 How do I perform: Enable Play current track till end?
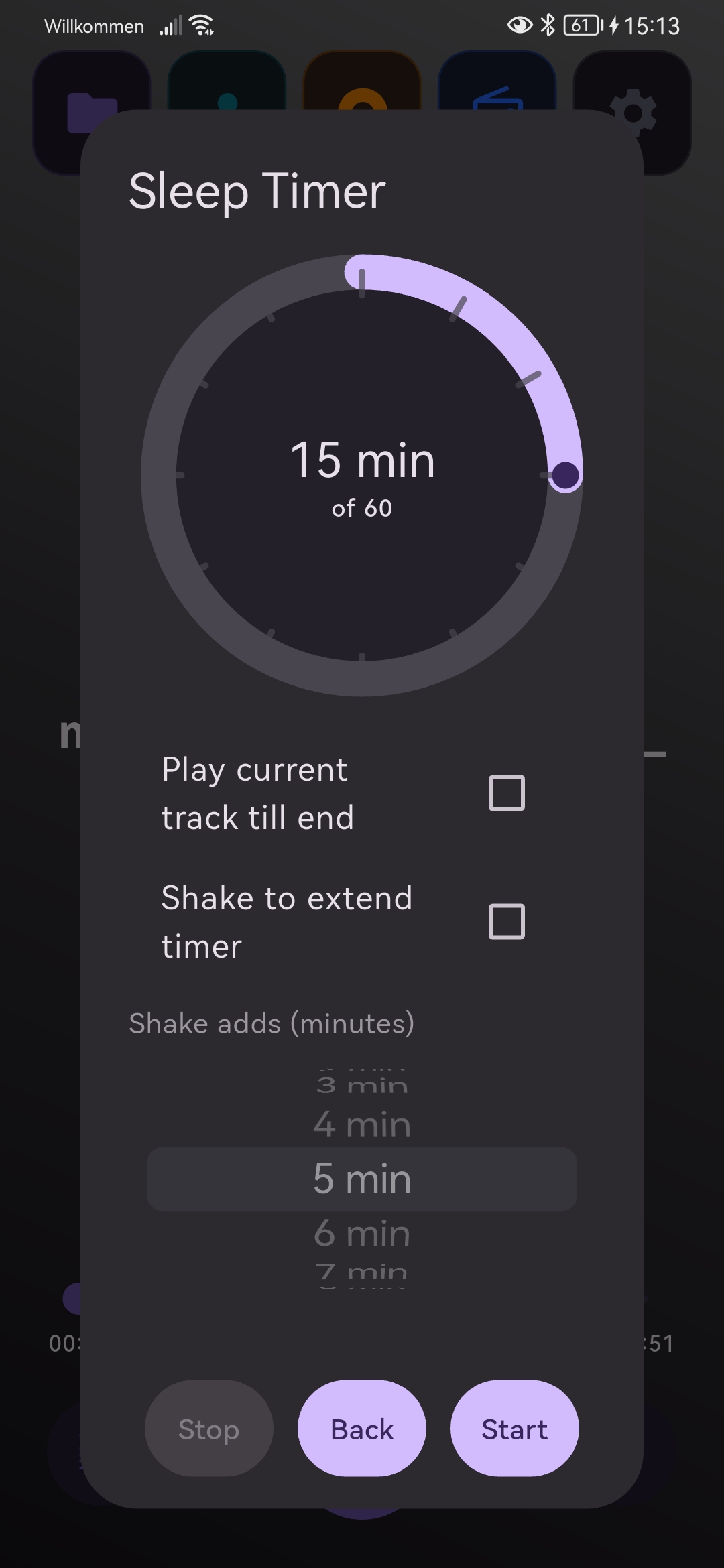click(x=506, y=792)
